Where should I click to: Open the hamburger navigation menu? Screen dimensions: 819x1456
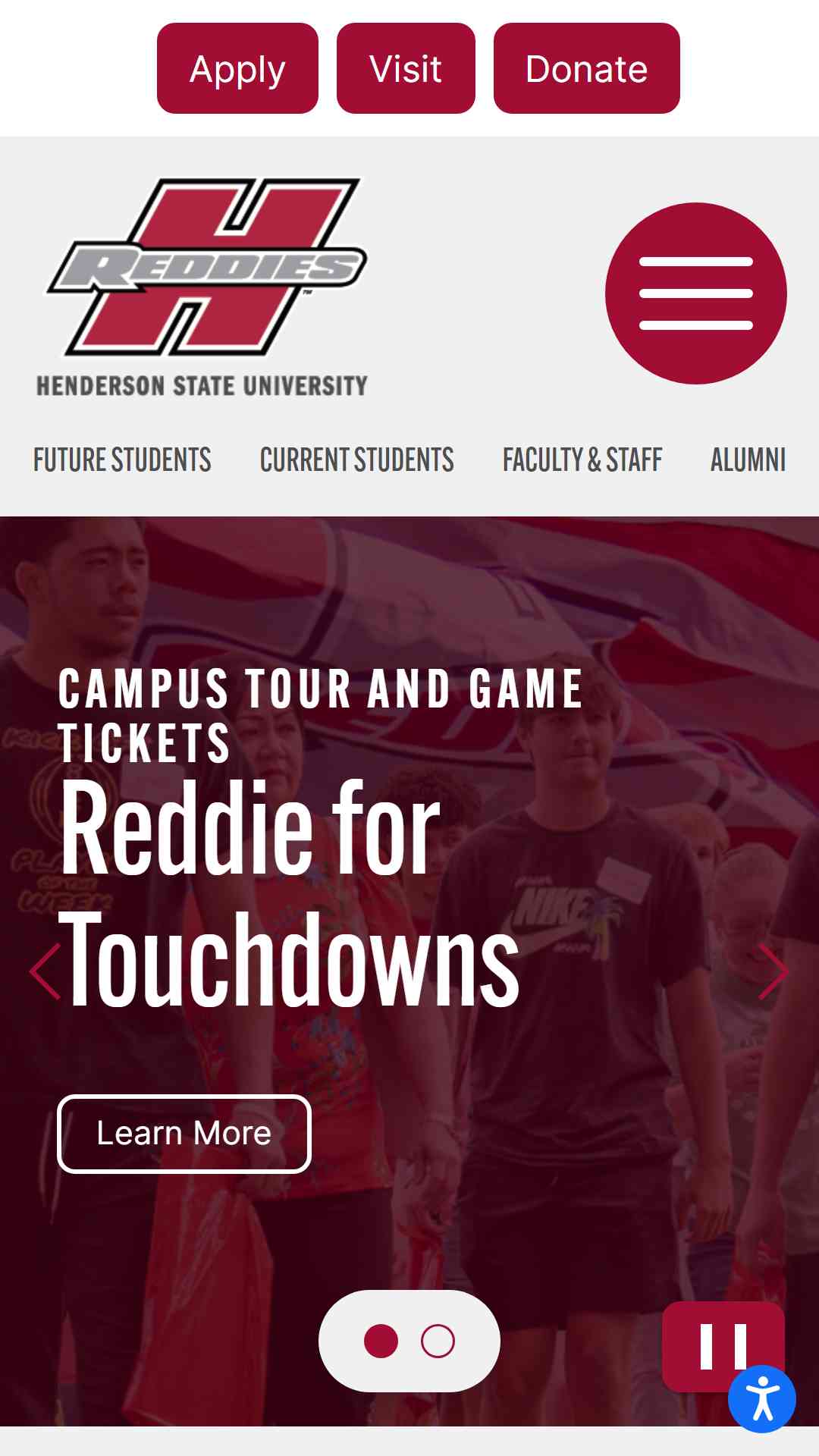(695, 293)
